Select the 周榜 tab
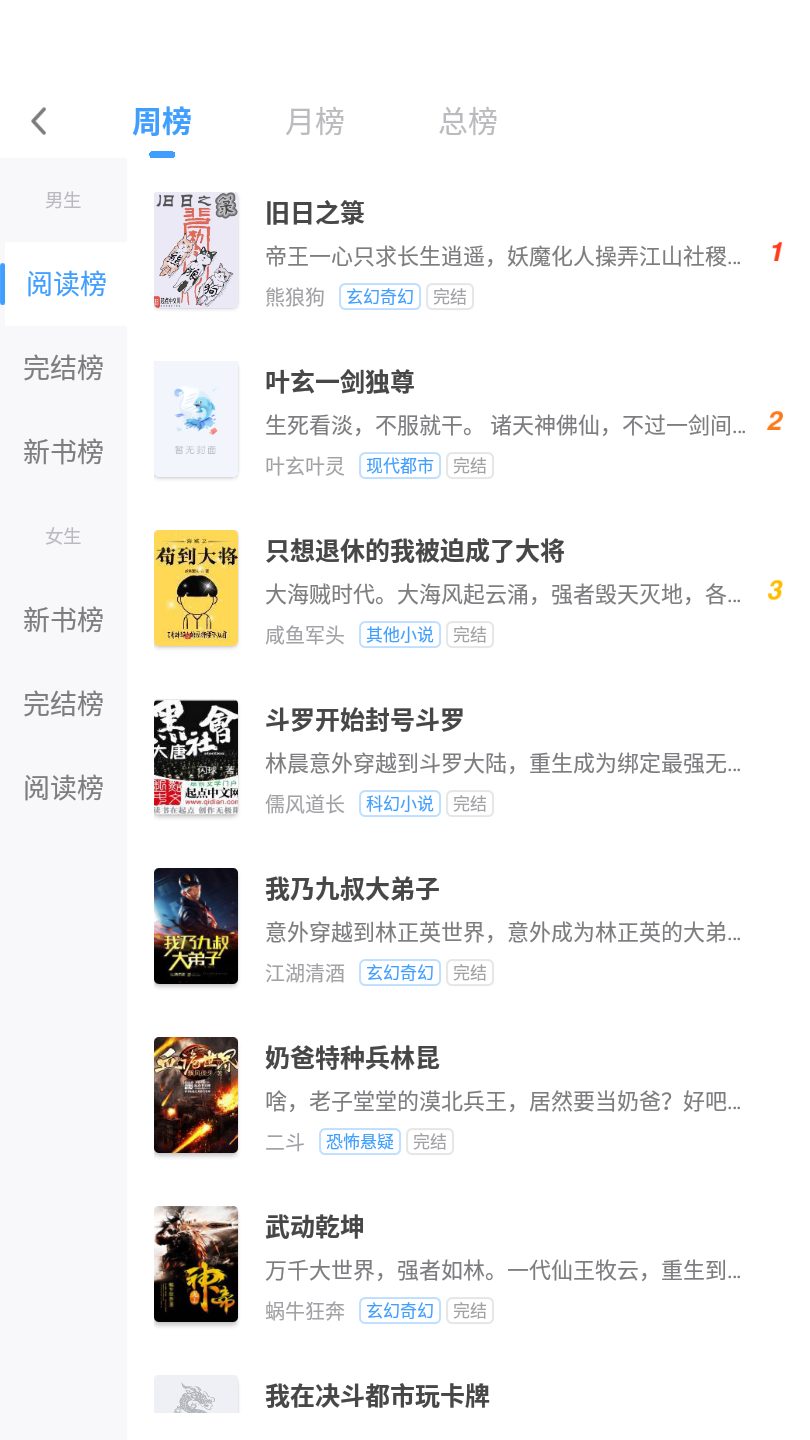 click(x=162, y=122)
